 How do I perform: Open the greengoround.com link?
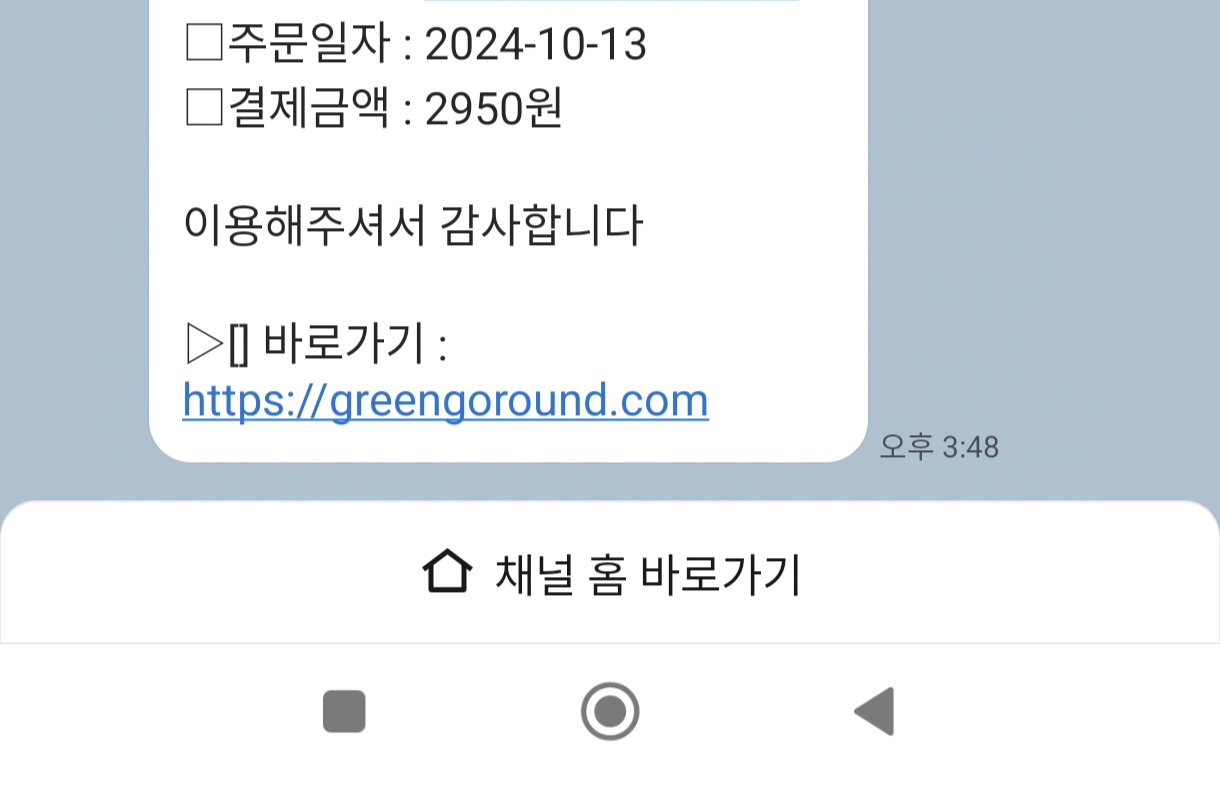coord(445,402)
